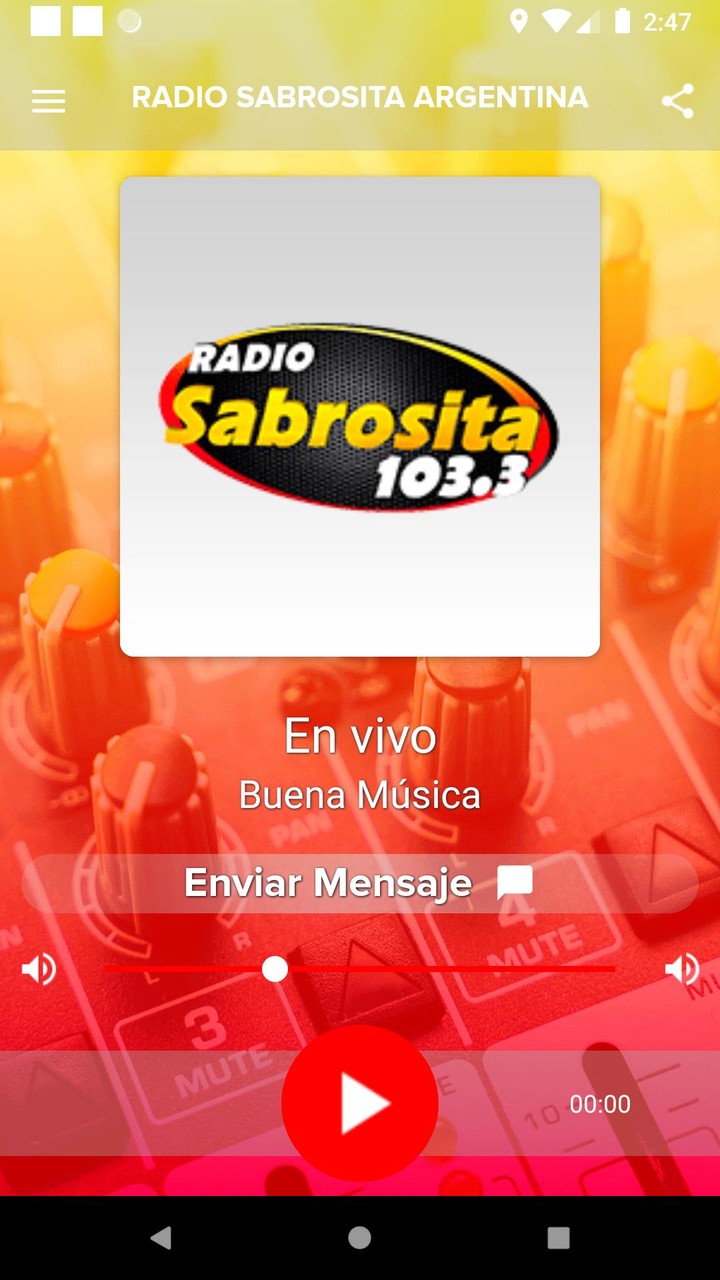The height and width of the screenshot is (1280, 720).
Task: Share the radio station
Action: [678, 100]
